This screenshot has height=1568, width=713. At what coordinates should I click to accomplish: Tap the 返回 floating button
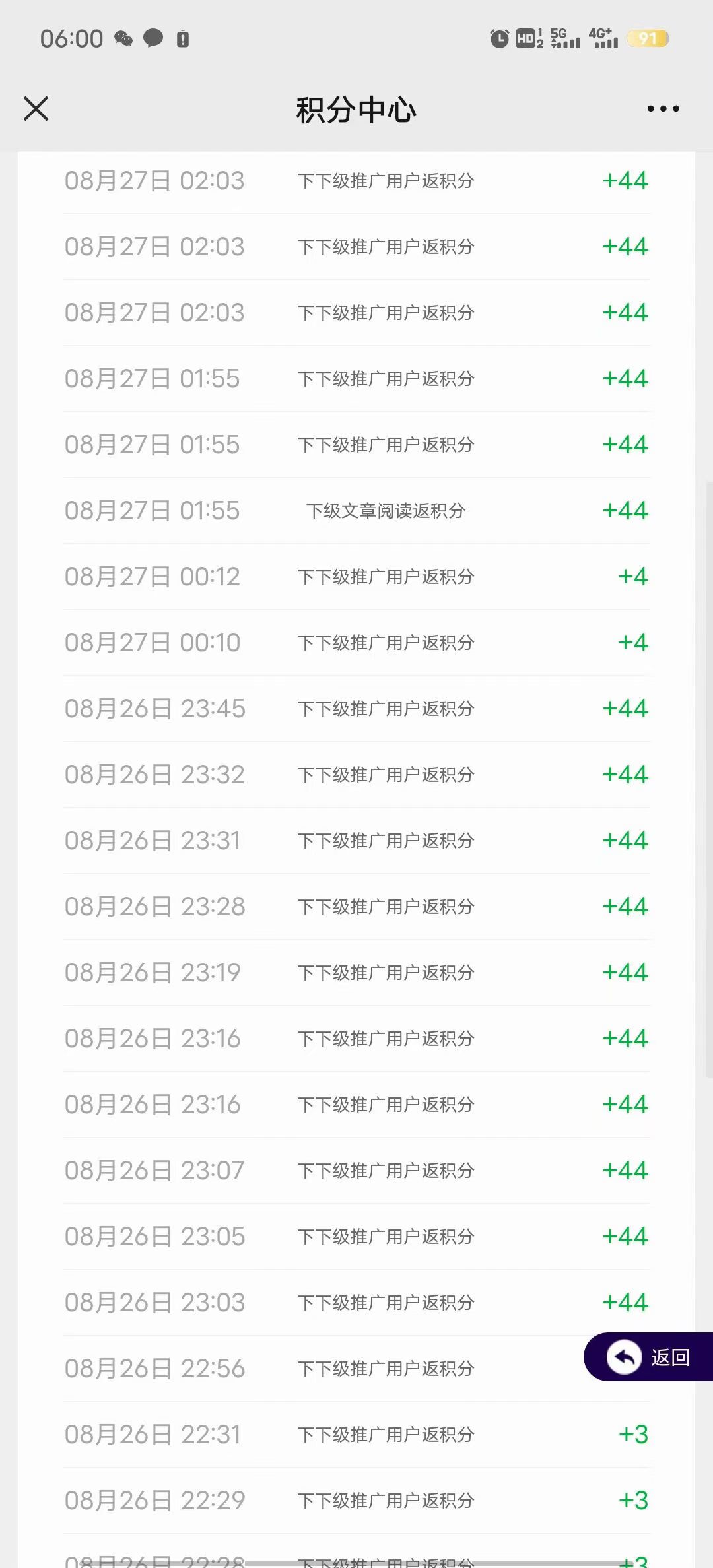pos(648,1357)
